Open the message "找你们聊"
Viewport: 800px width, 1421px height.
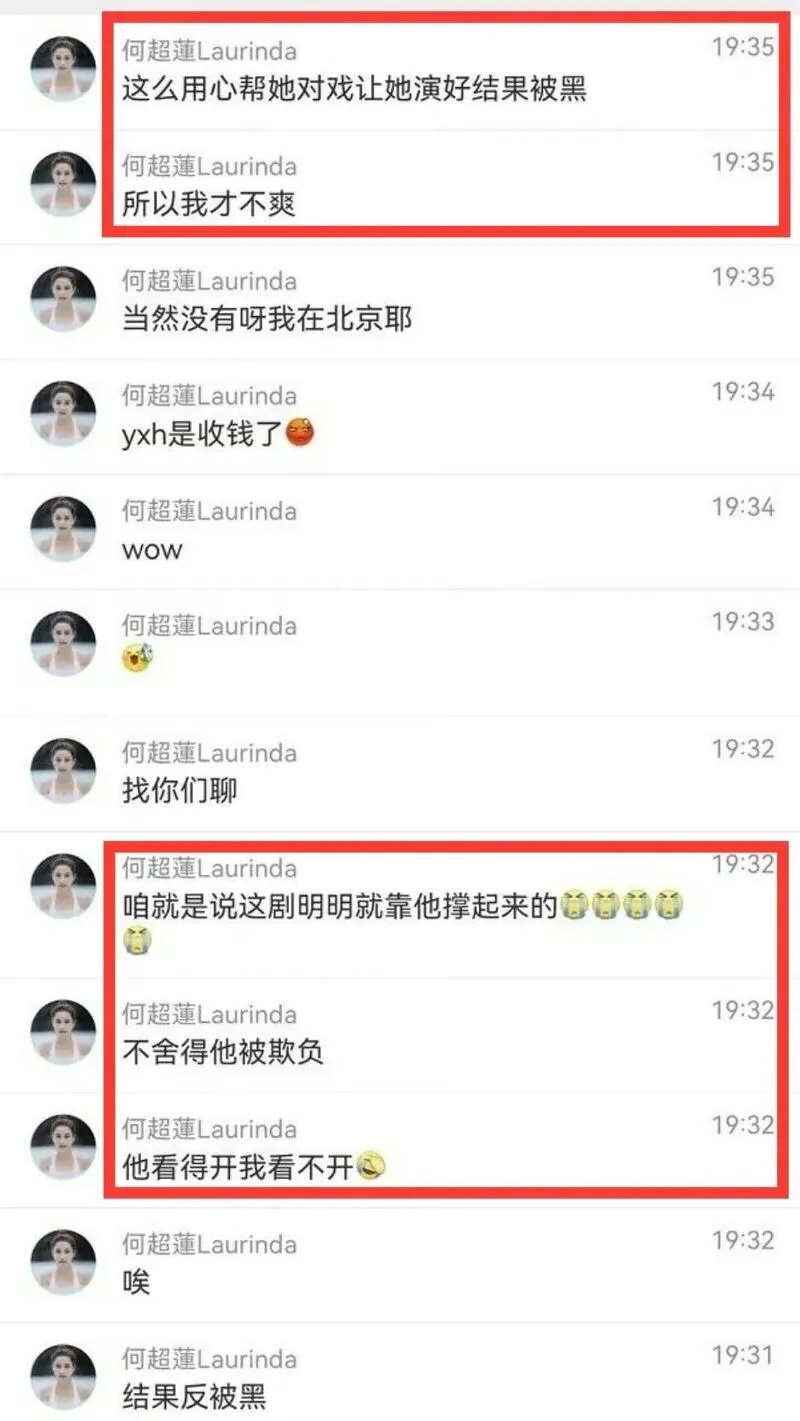coord(180,791)
